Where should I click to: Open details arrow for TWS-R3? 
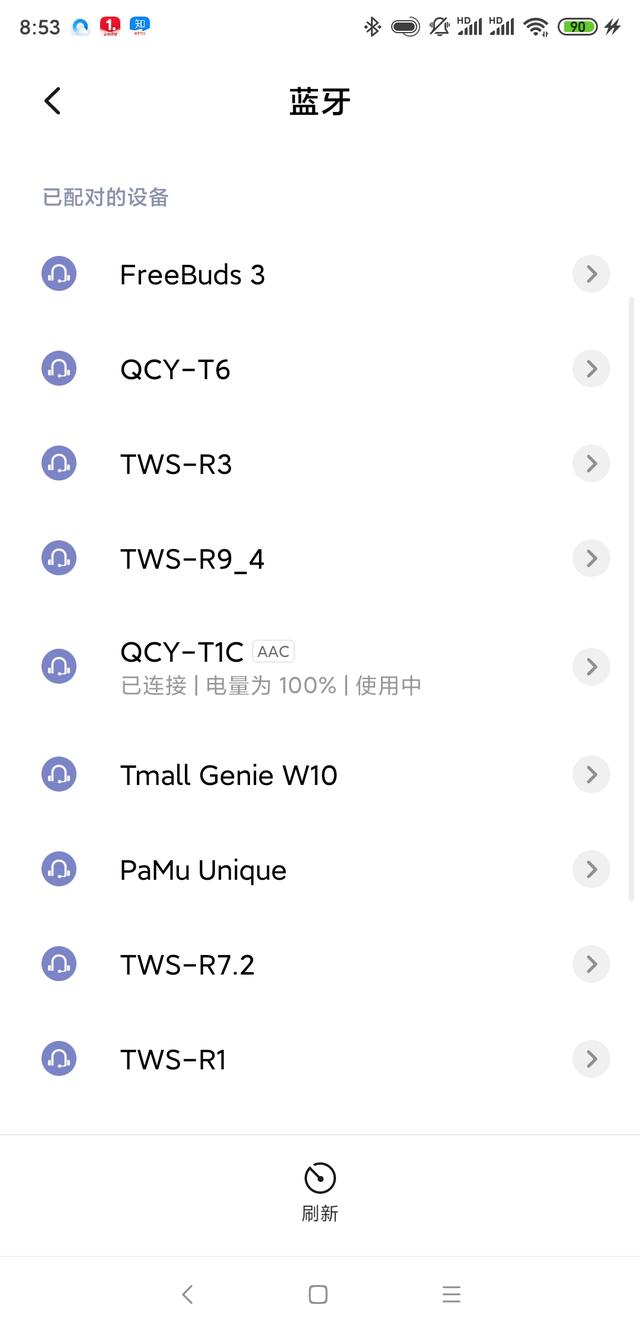591,464
